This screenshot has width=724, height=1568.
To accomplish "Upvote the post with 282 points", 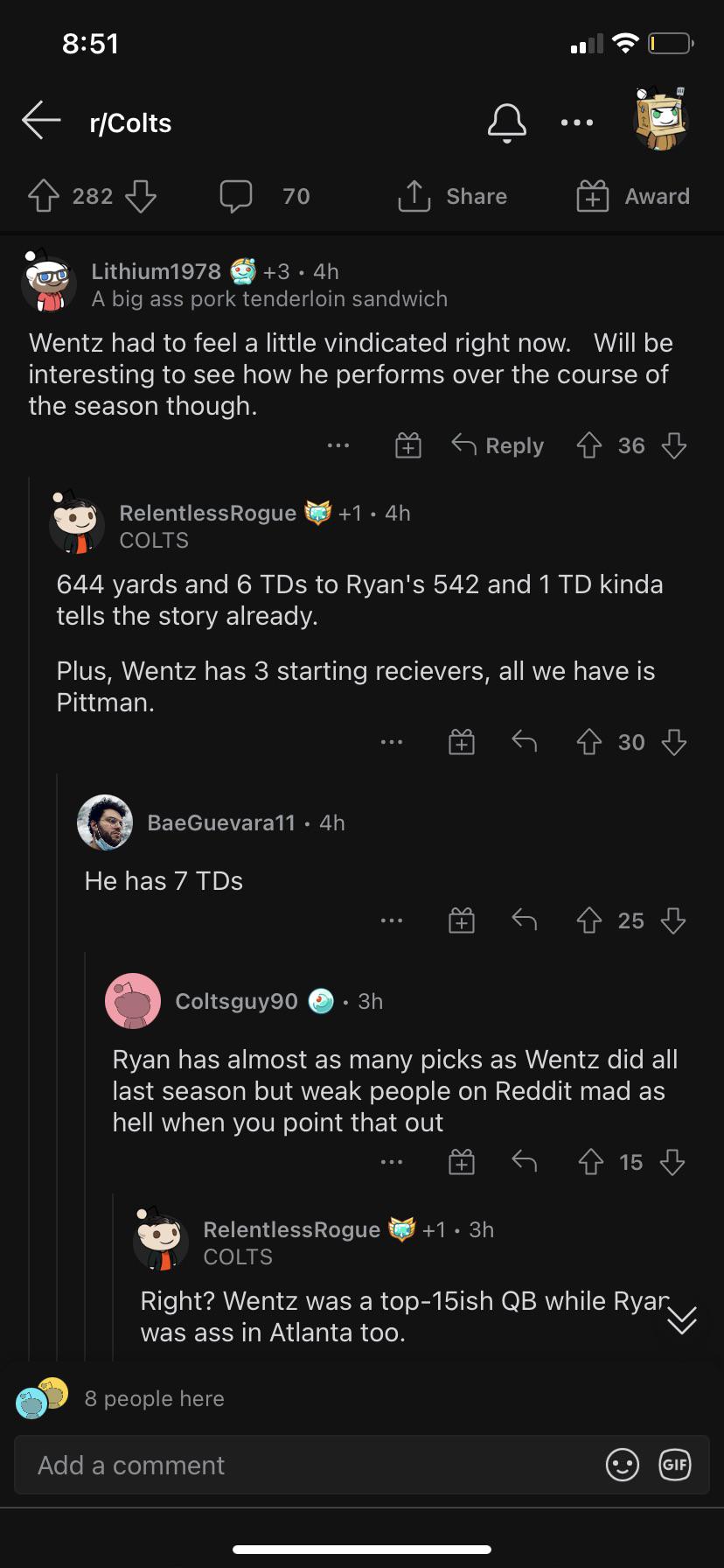I will coord(44,196).
